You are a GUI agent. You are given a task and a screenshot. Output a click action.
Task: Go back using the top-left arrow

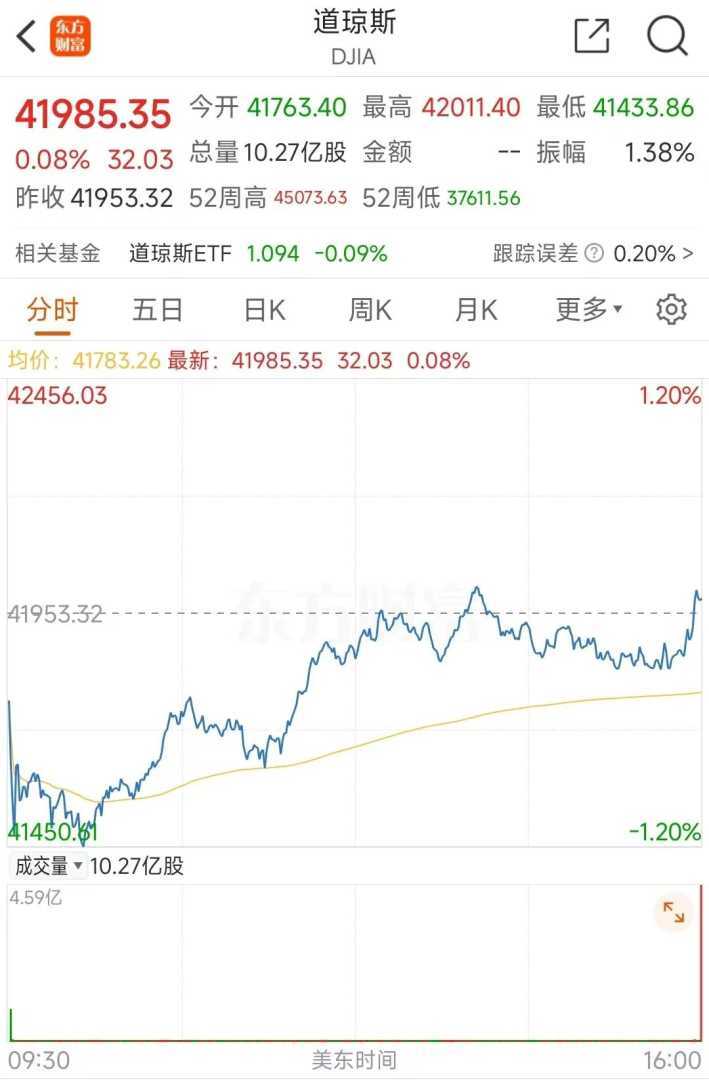click(26, 37)
